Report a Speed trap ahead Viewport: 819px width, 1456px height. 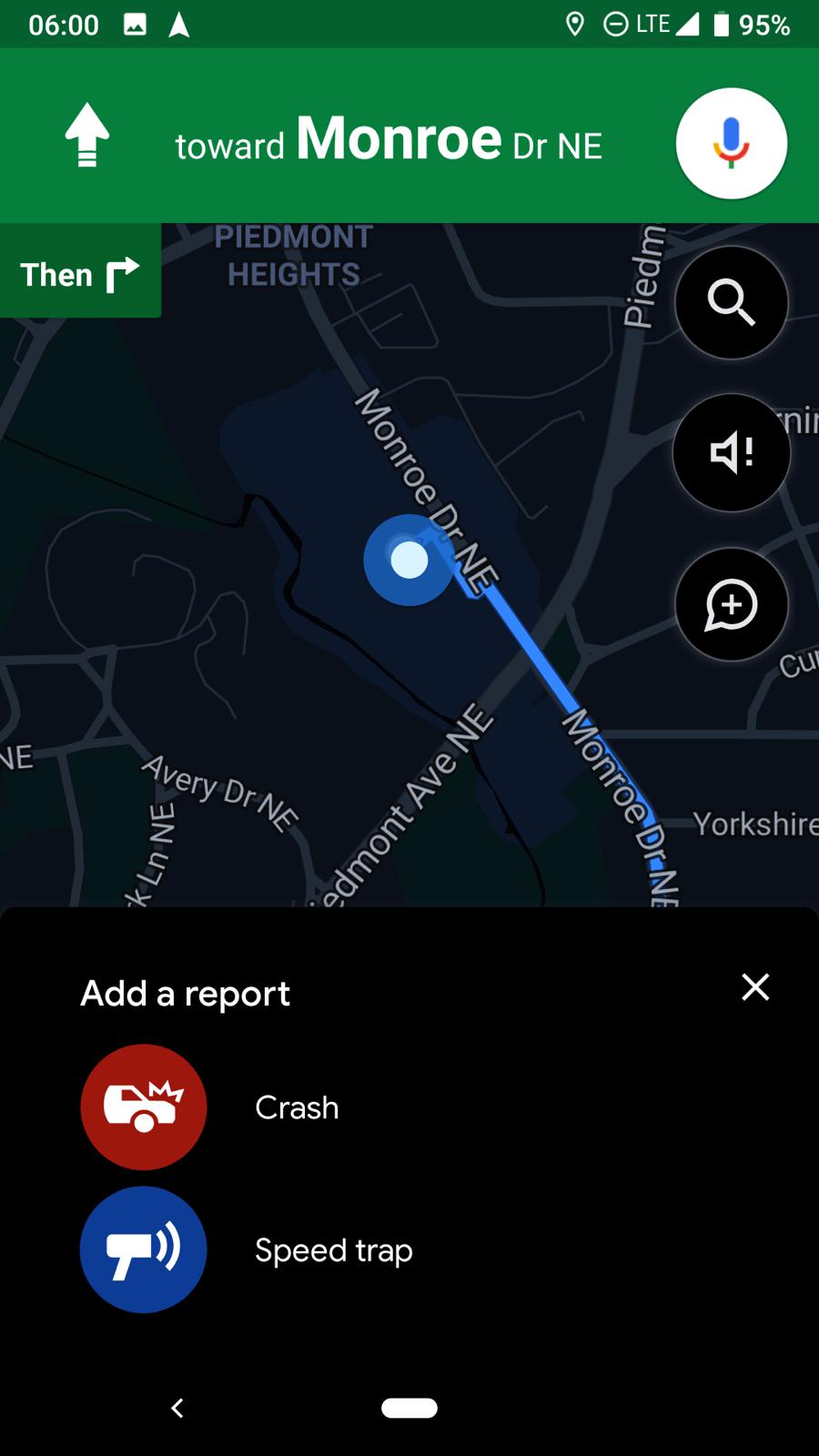tap(333, 1250)
